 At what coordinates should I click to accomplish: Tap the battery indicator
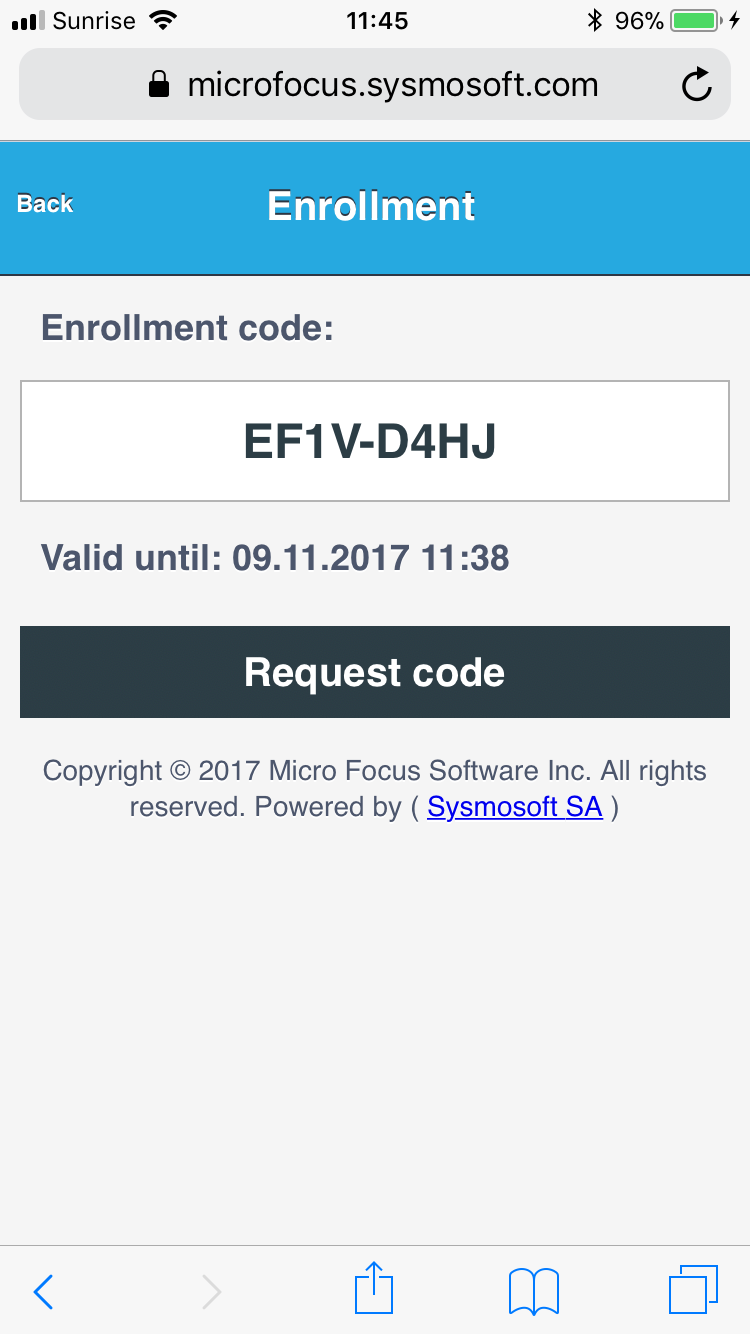point(699,18)
